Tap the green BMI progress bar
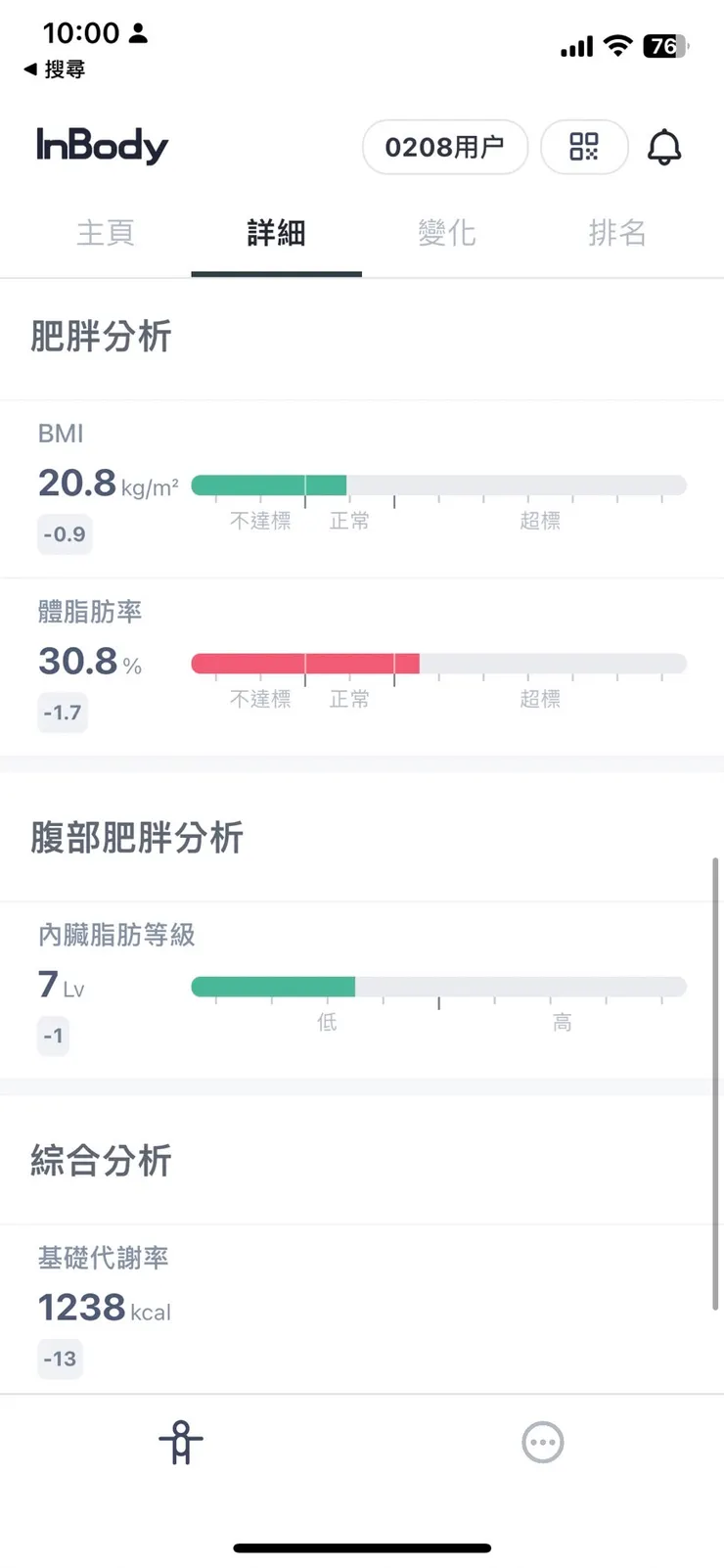 click(269, 484)
